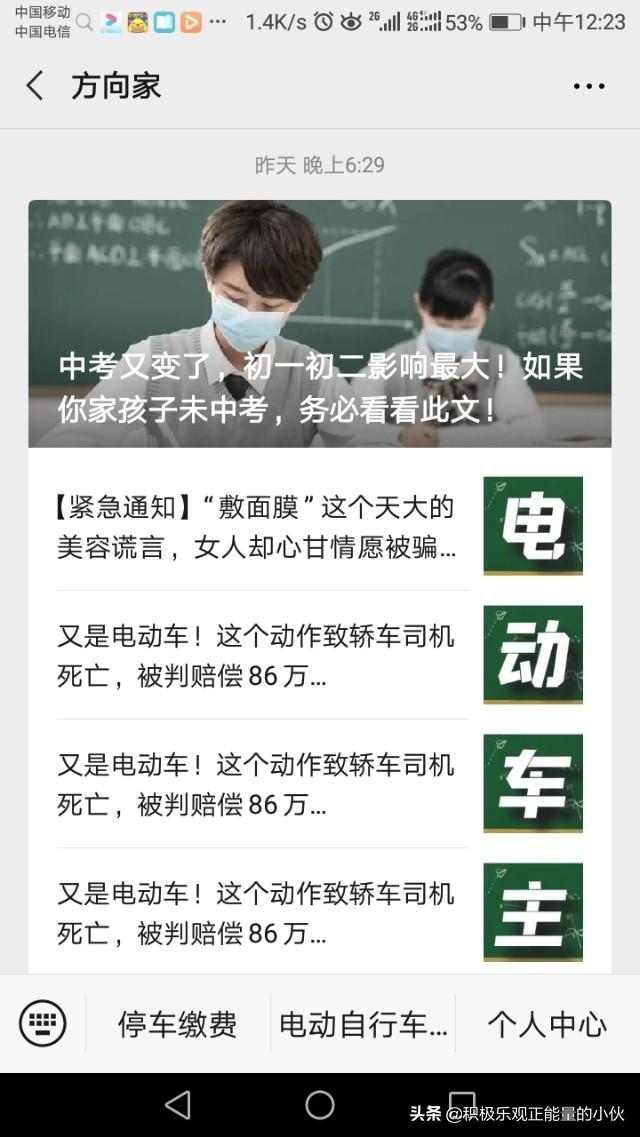Open the 敷面膜 紧急通知 article
Viewport: 640px width, 1137px height.
(x=262, y=527)
